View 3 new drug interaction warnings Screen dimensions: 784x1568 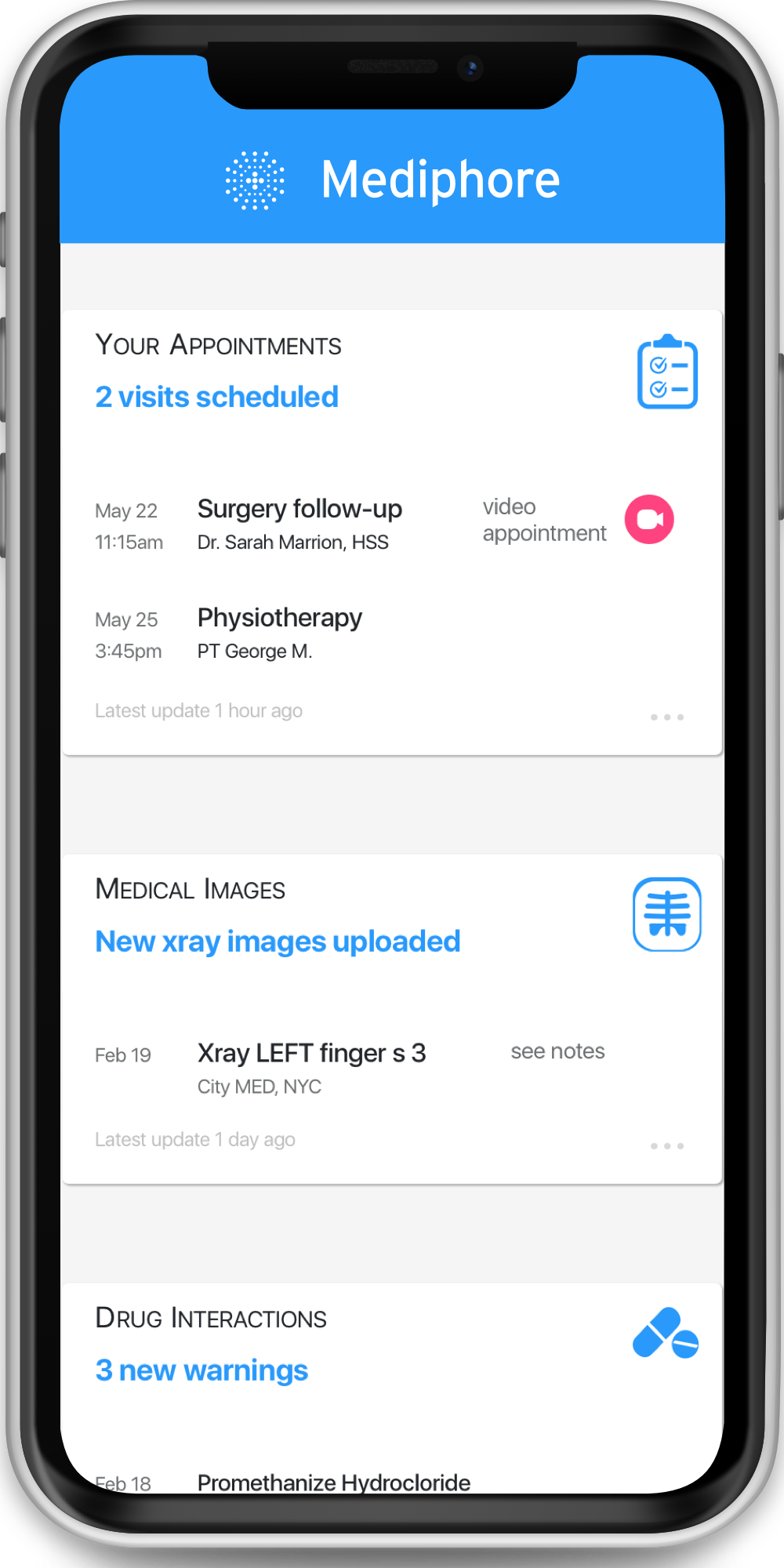pos(201,1370)
